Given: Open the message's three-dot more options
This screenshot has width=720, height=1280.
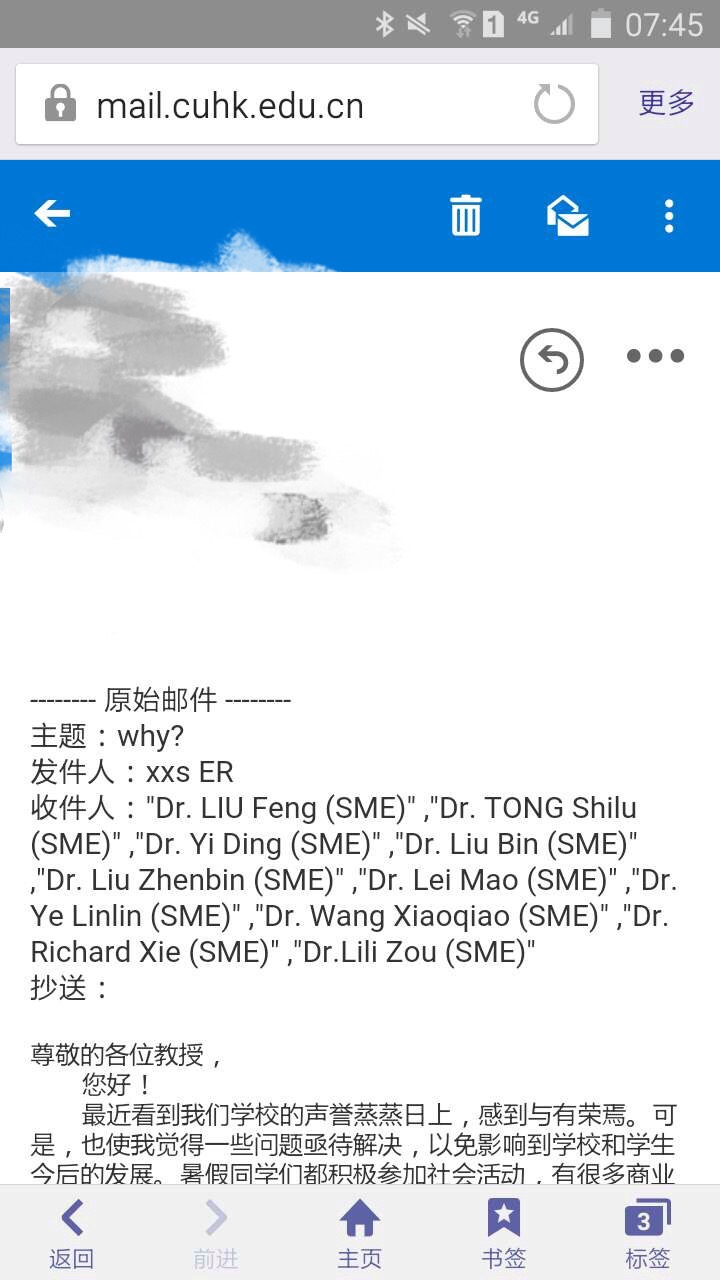Looking at the screenshot, I should click(655, 356).
